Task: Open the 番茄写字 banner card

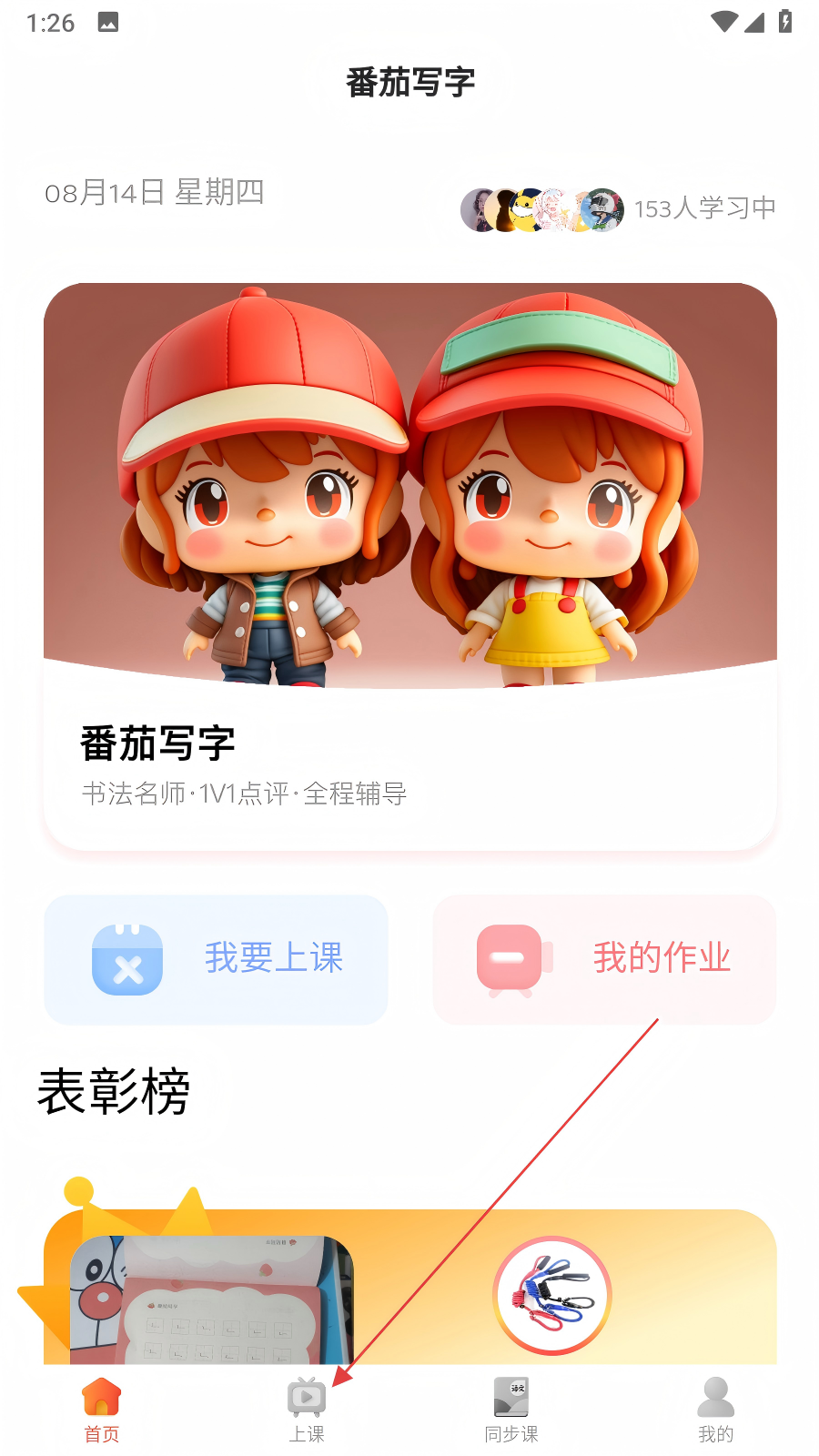Action: [409, 566]
